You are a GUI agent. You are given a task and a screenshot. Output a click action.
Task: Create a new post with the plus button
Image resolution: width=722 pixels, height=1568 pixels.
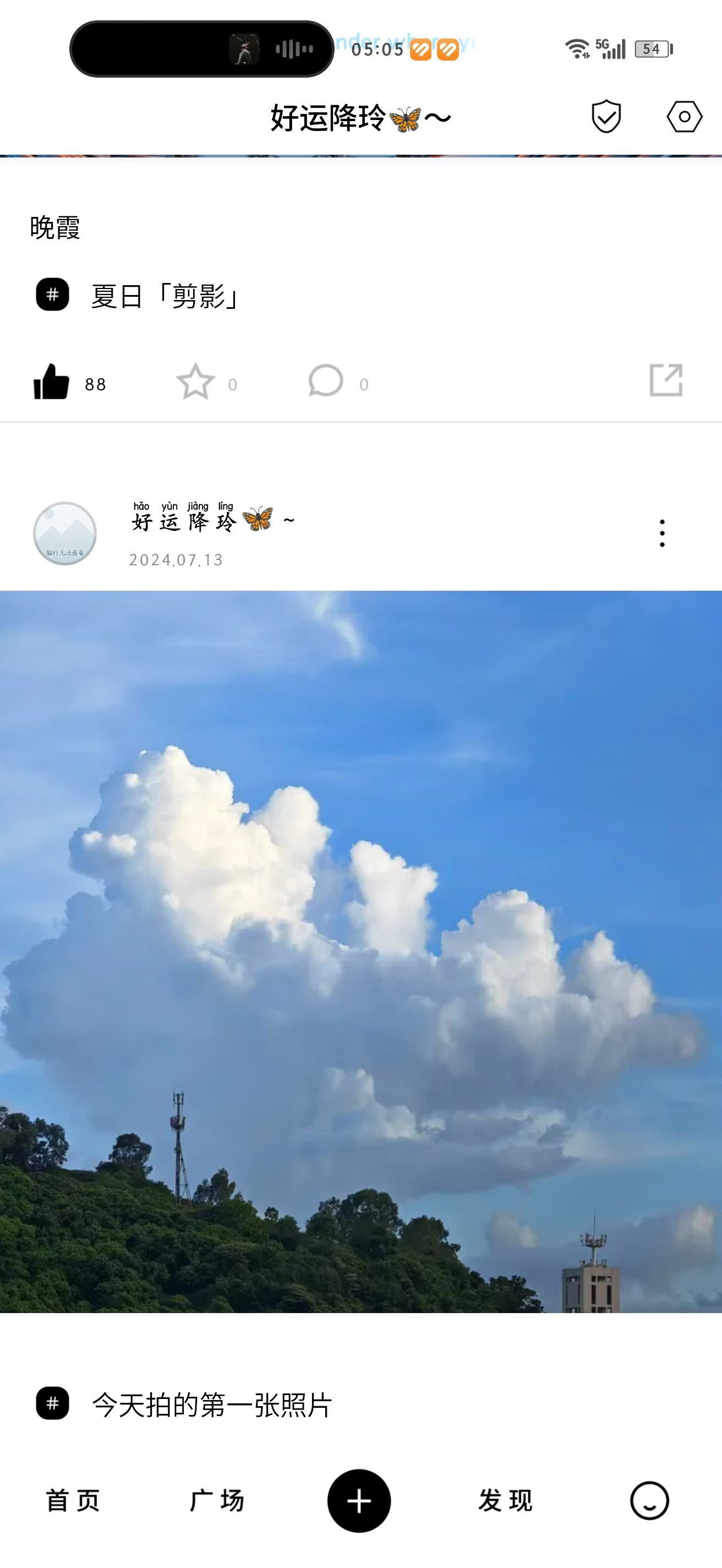click(359, 1501)
